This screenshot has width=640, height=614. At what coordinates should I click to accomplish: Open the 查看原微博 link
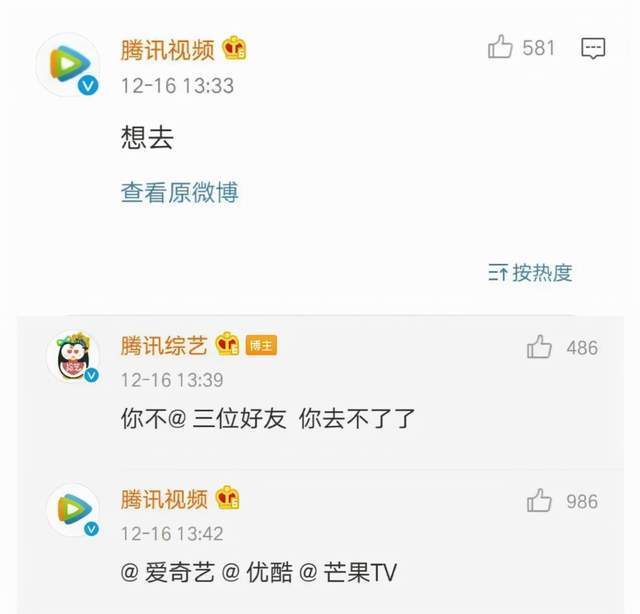point(179,193)
